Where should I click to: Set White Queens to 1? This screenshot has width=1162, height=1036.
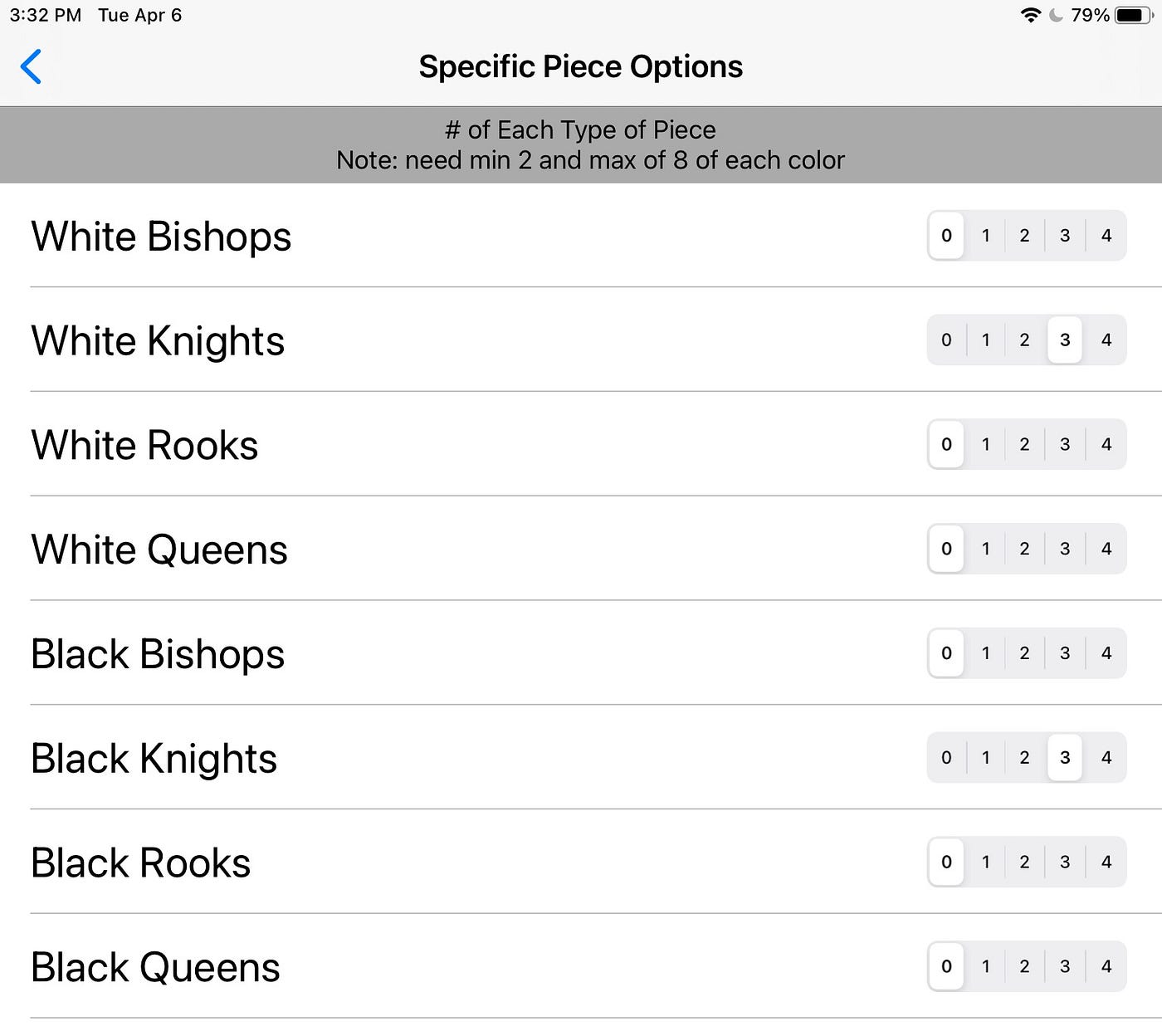point(985,550)
